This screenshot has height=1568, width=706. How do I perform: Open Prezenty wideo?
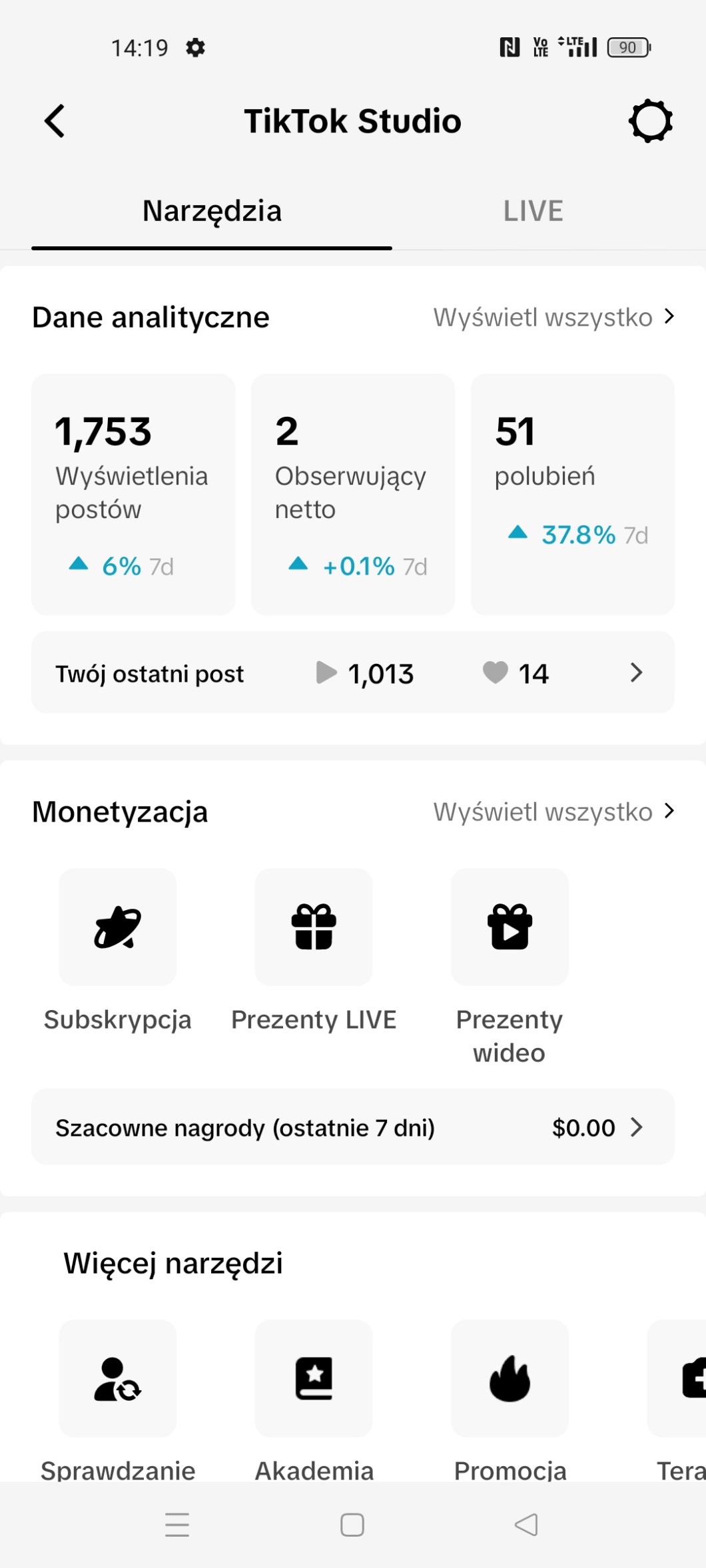tap(510, 927)
